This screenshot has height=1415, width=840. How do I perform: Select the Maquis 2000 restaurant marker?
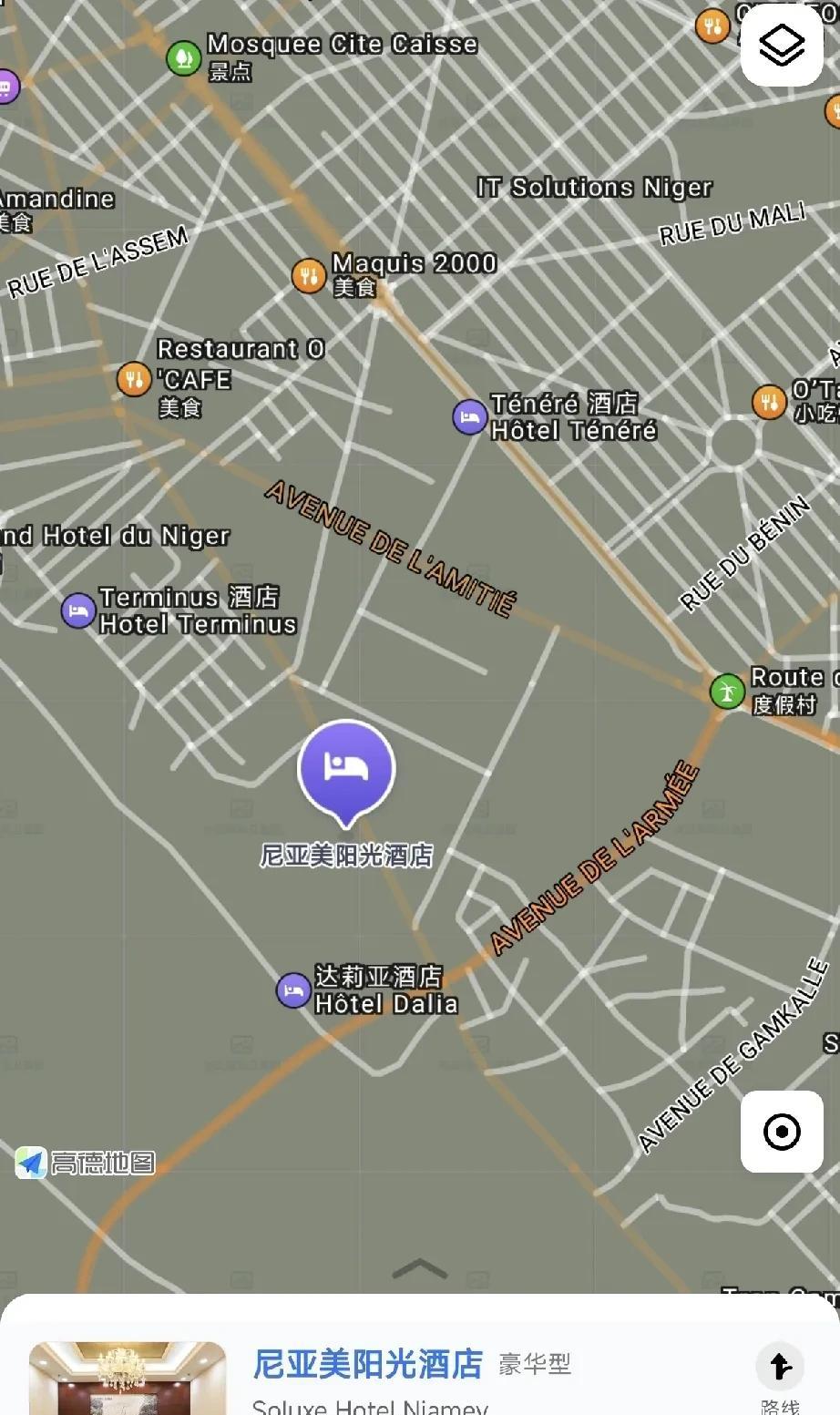pyautogui.click(x=309, y=275)
